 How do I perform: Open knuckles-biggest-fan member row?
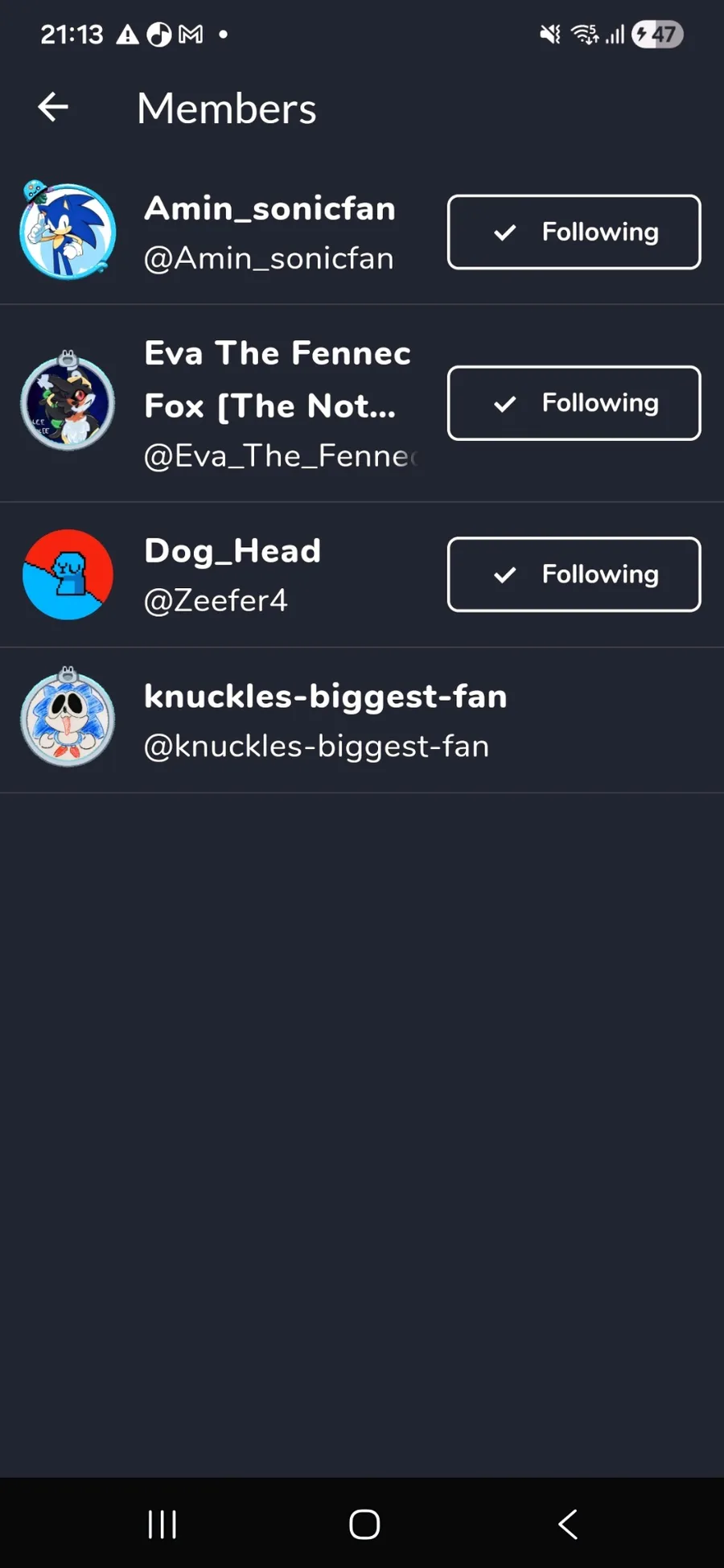(x=325, y=720)
